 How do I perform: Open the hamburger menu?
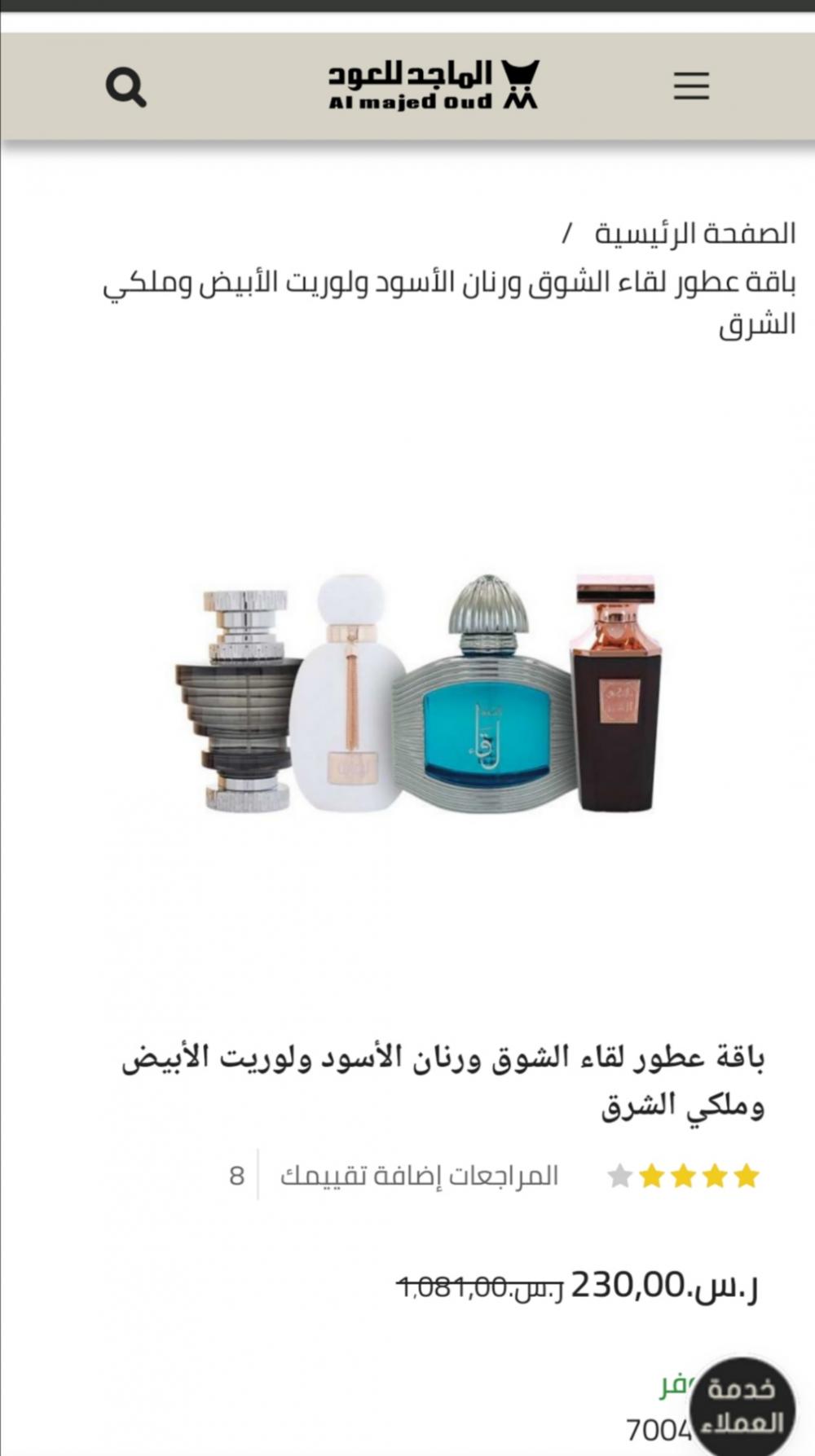[691, 86]
